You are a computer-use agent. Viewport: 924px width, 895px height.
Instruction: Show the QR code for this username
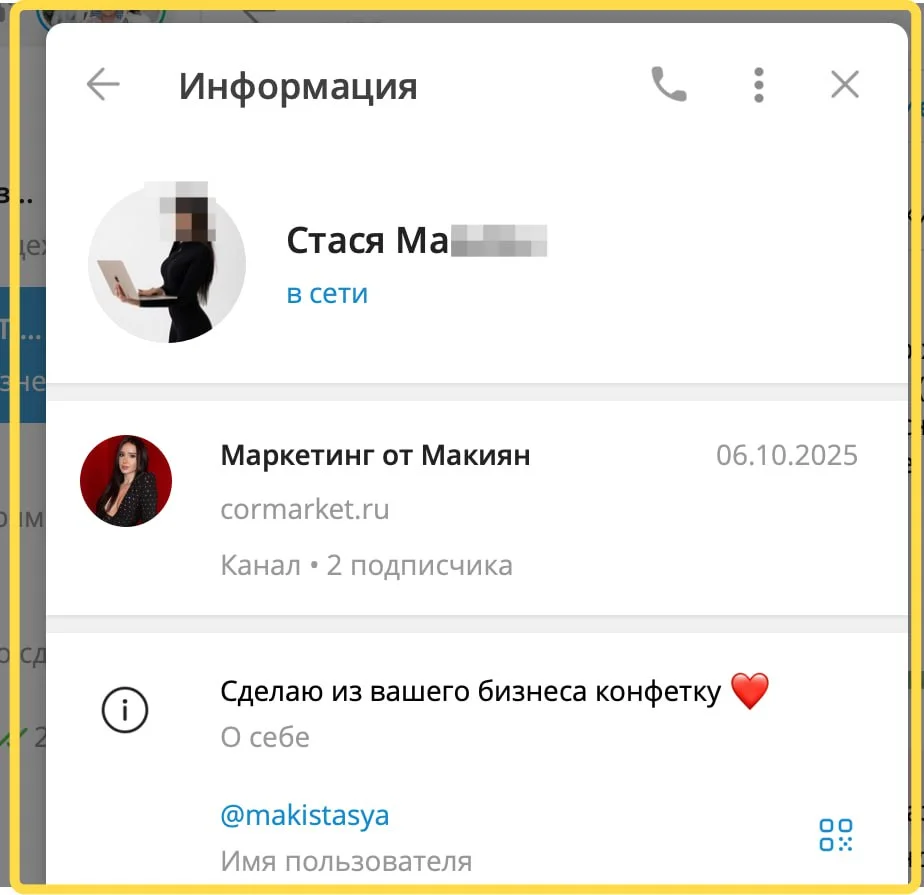pos(836,834)
